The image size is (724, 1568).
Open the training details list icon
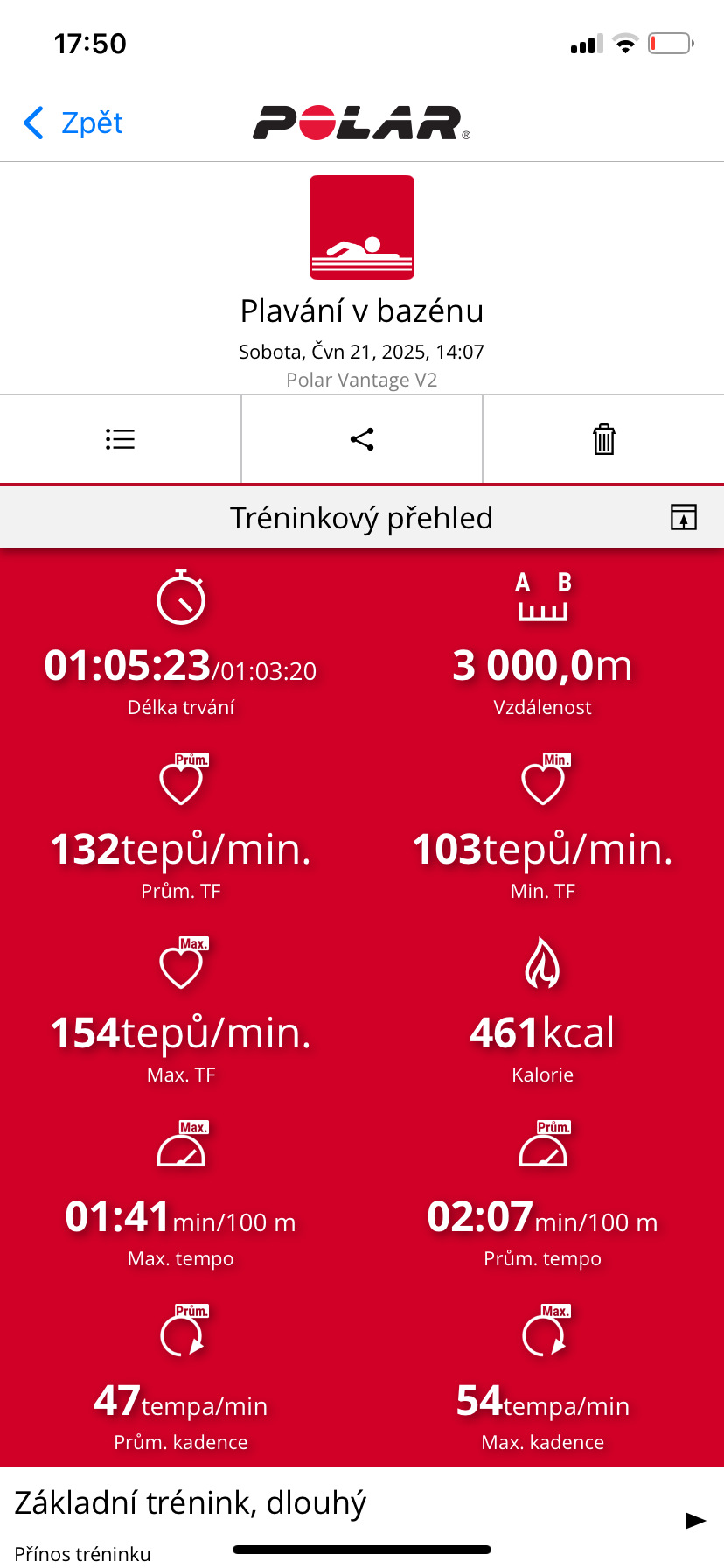pos(120,439)
